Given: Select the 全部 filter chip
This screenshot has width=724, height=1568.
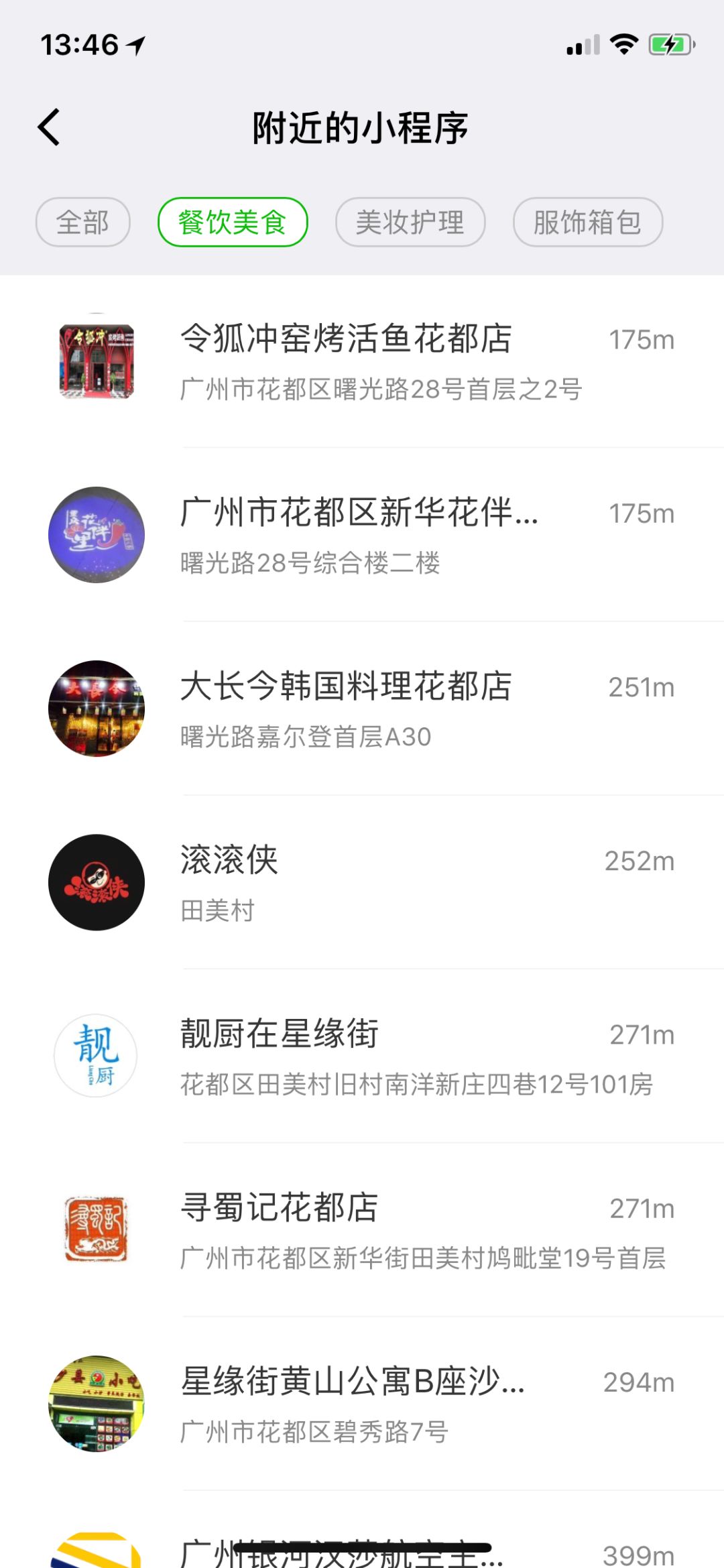Looking at the screenshot, I should 82,223.
